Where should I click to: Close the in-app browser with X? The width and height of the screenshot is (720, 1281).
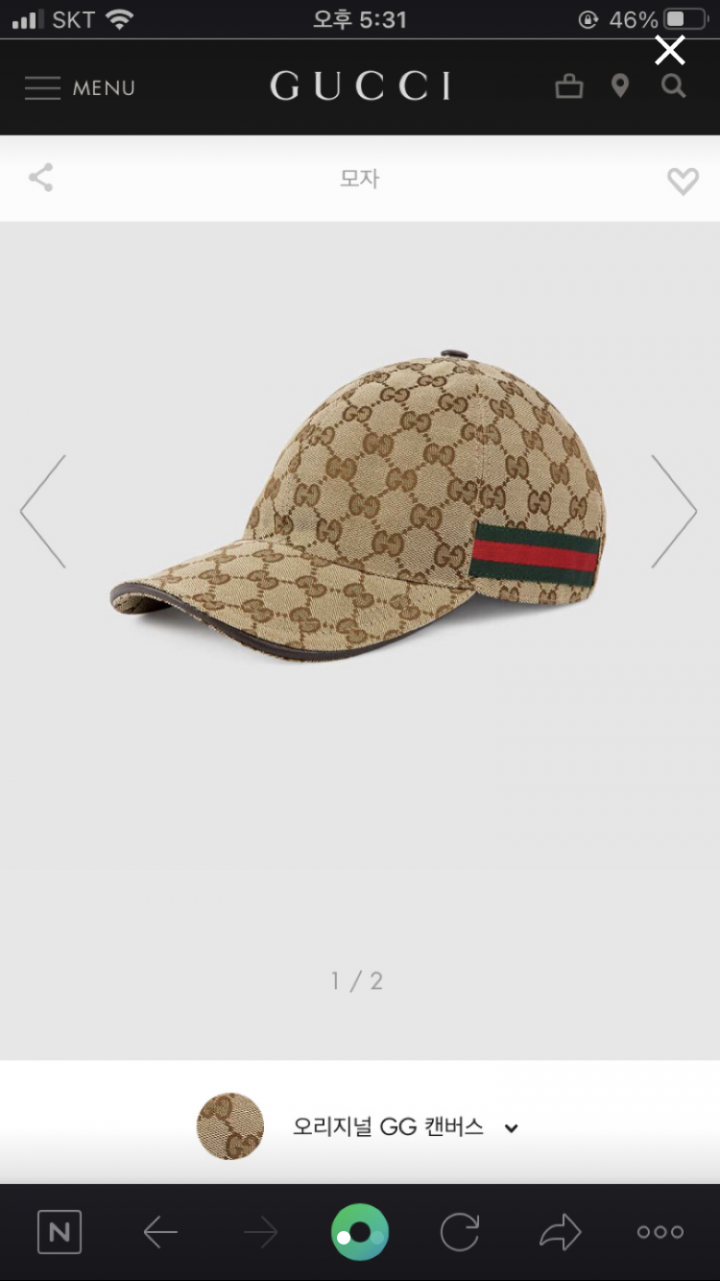669,50
